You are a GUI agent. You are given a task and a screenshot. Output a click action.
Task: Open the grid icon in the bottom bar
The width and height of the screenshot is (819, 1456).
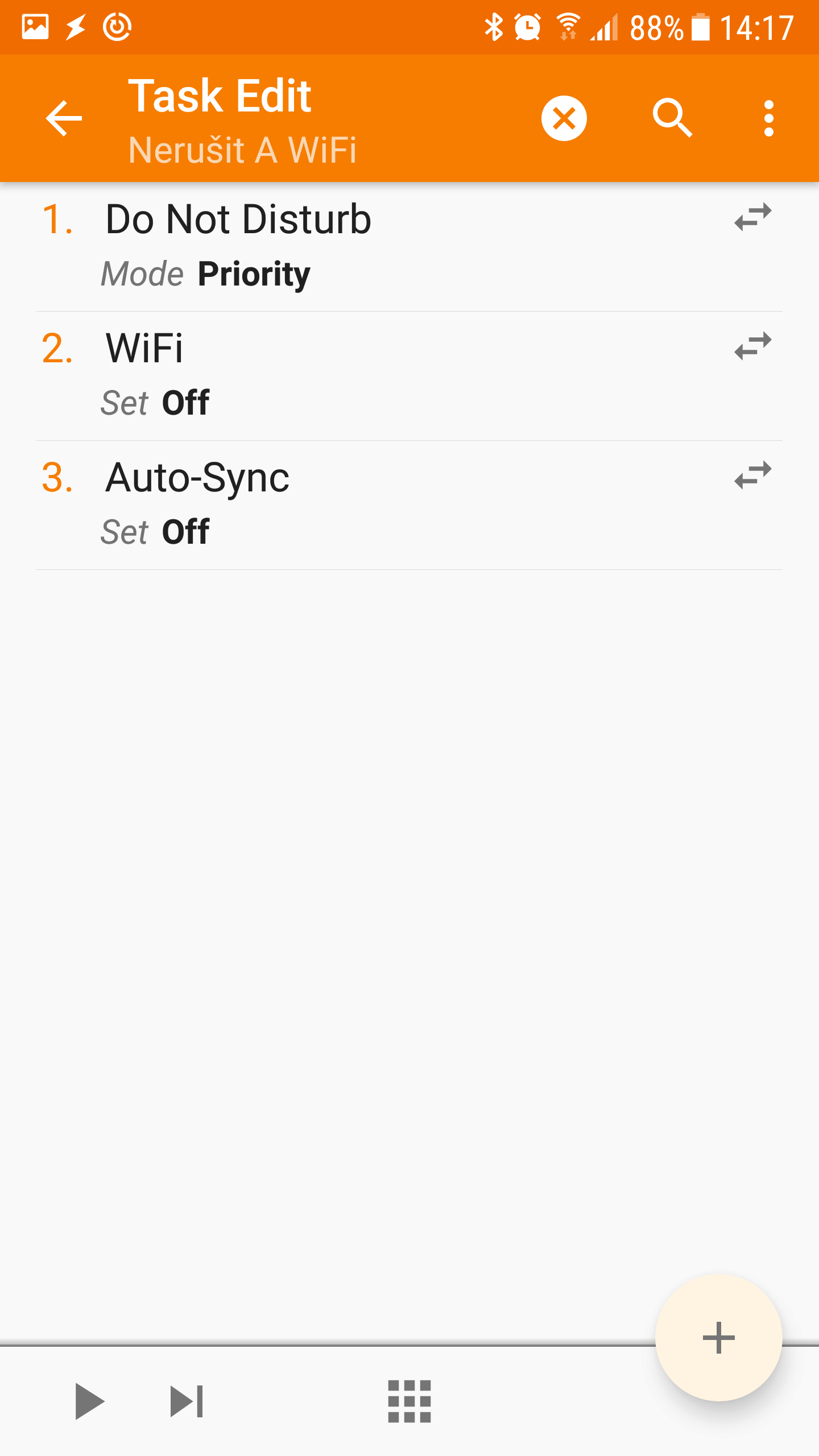(x=409, y=1401)
